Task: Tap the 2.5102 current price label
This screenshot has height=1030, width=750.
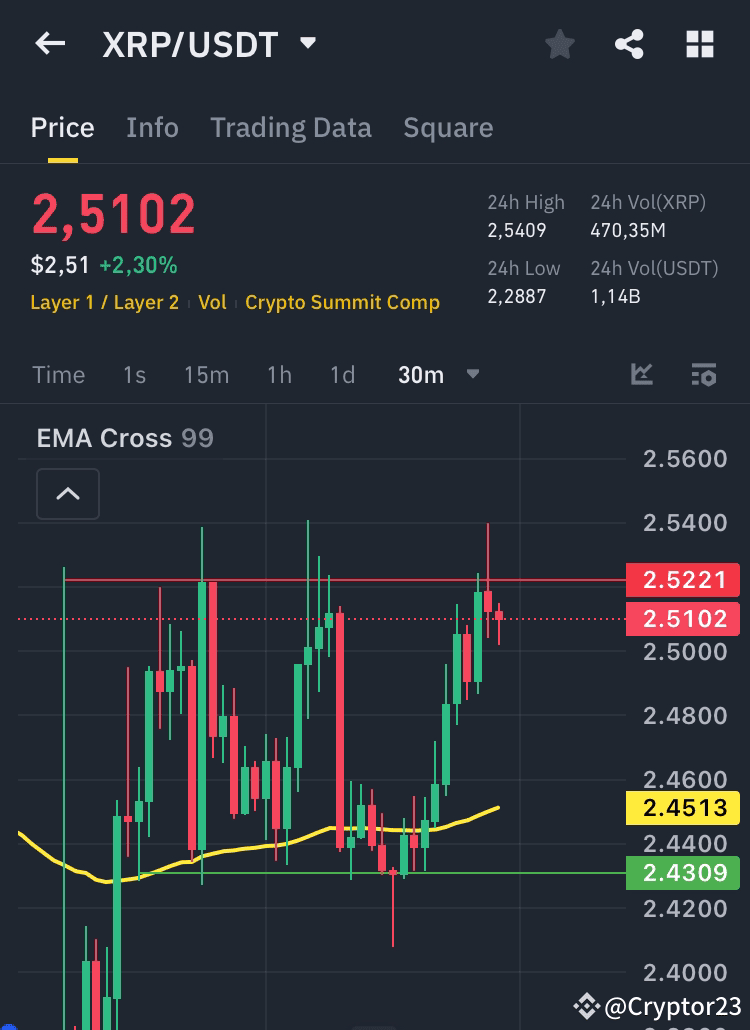Action: point(683,618)
